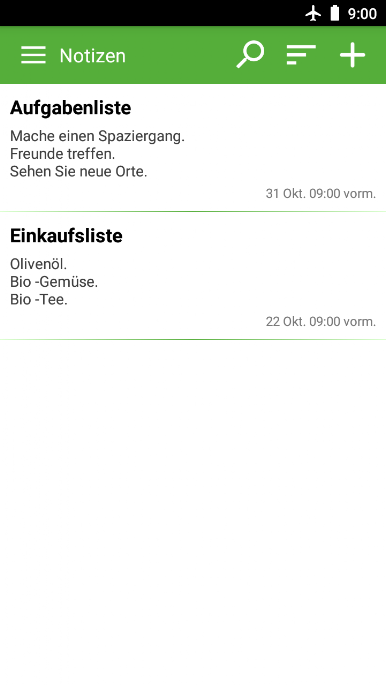Open the Aufgabenliste note
Viewport: 386px width, 686px height.
193,148
